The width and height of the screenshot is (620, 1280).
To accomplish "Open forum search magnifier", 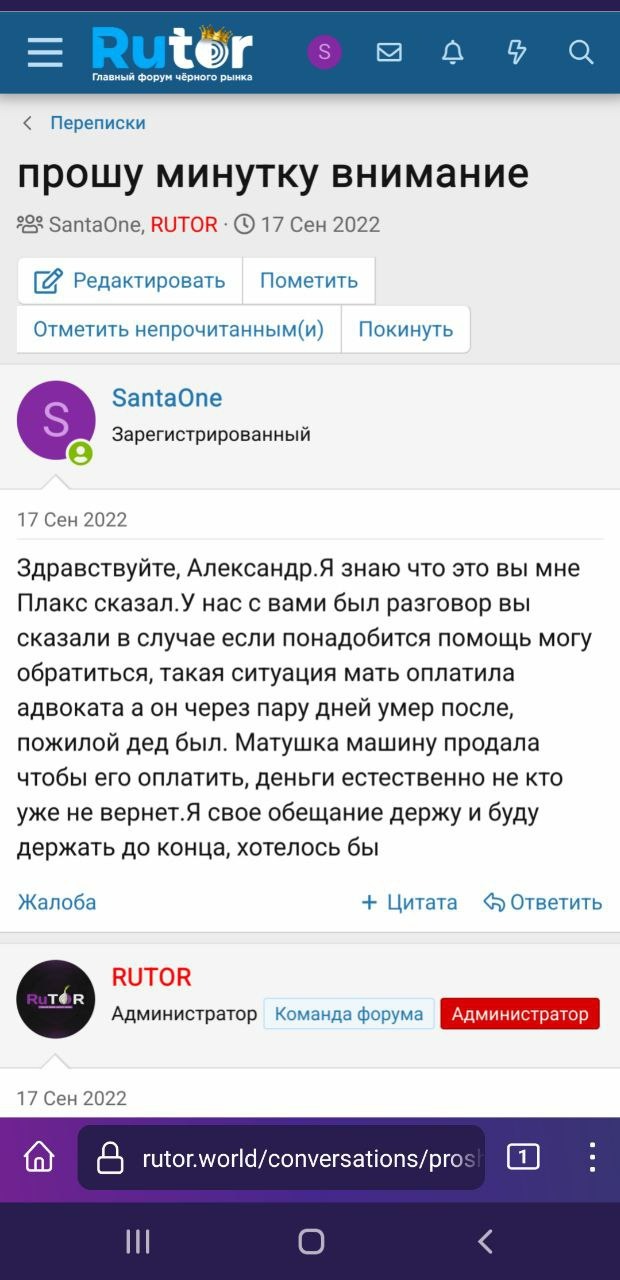I will [x=581, y=52].
